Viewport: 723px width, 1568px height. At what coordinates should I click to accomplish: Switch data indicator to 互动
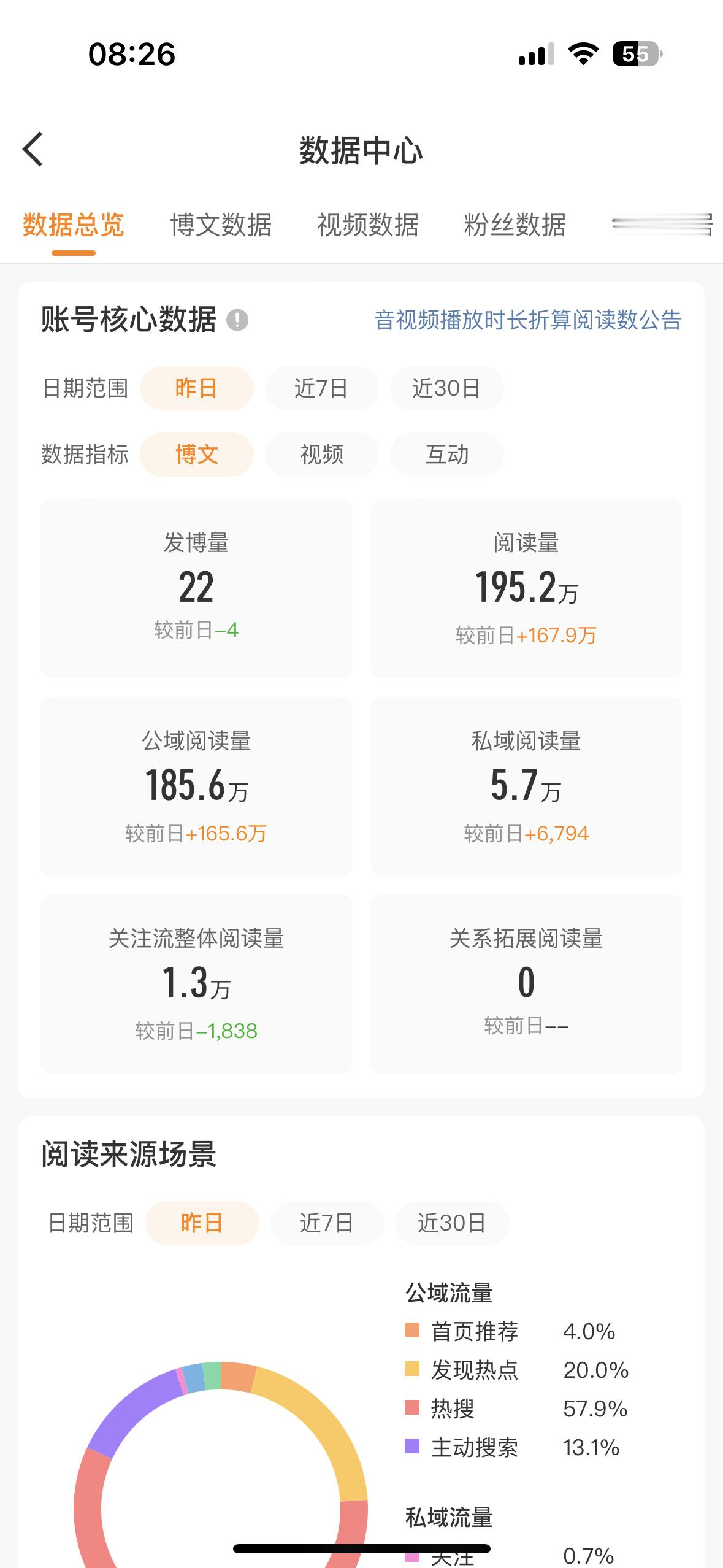coord(446,454)
